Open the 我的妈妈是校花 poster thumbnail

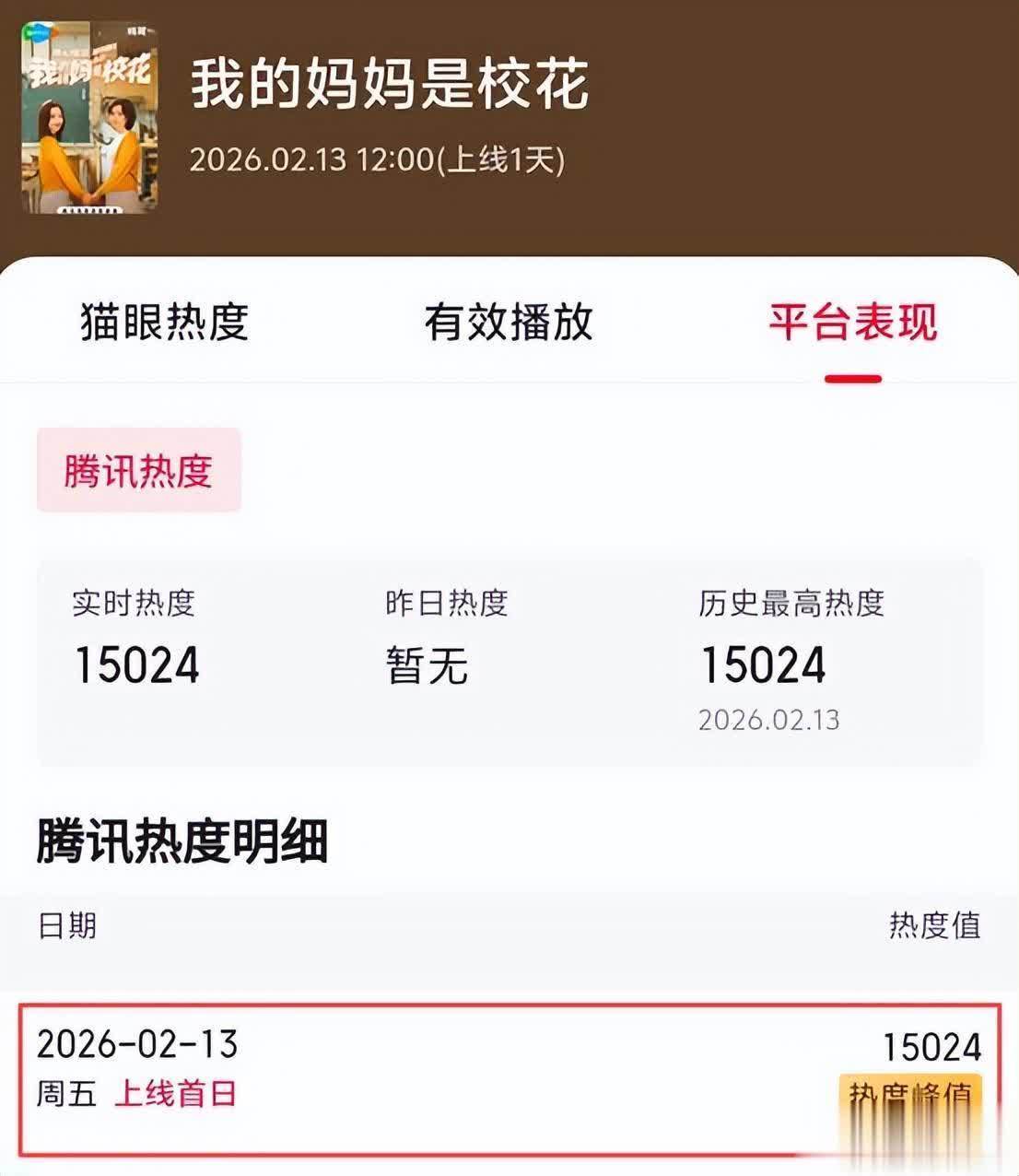coord(89,118)
